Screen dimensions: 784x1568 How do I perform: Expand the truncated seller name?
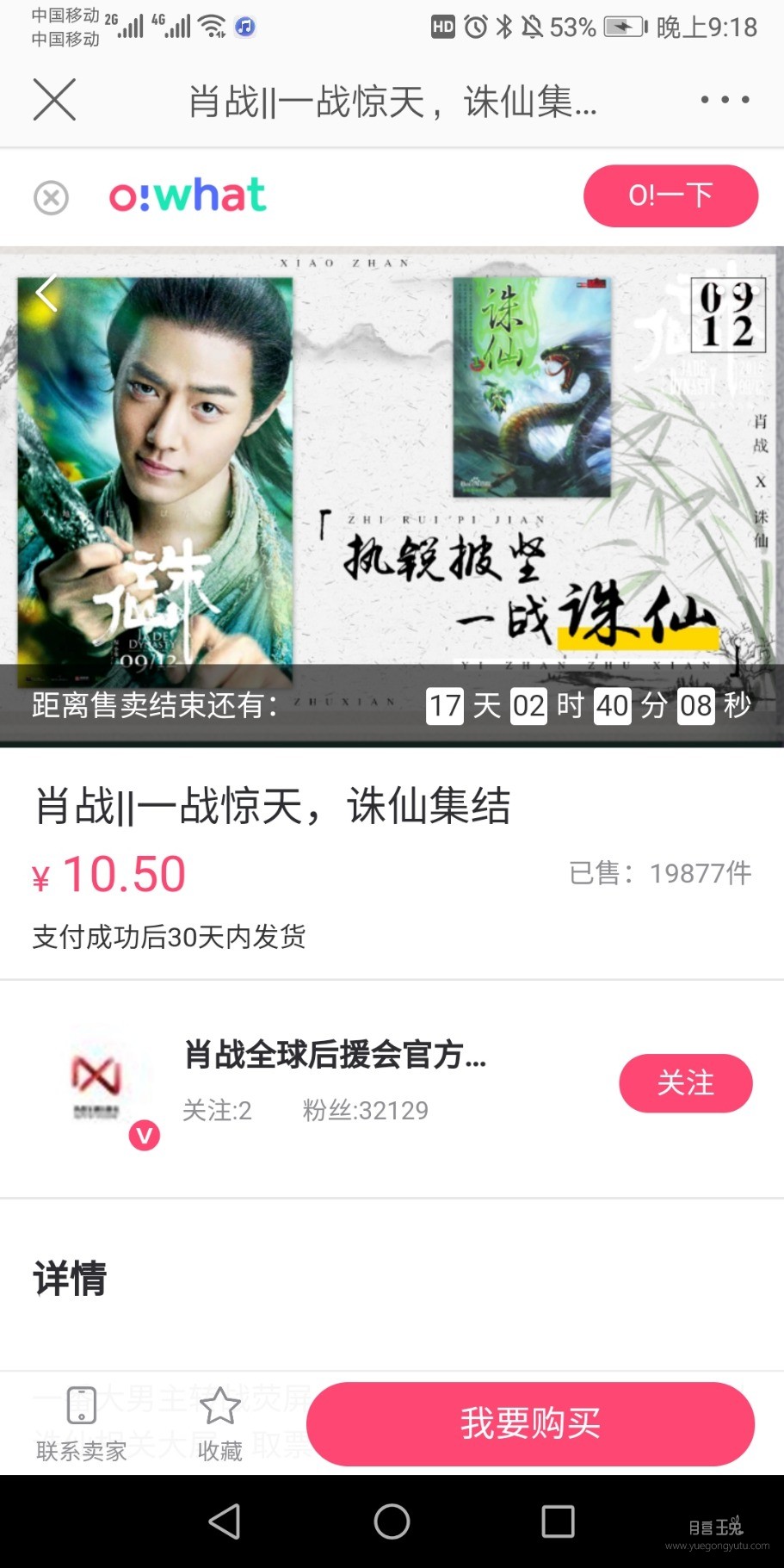pos(334,1057)
